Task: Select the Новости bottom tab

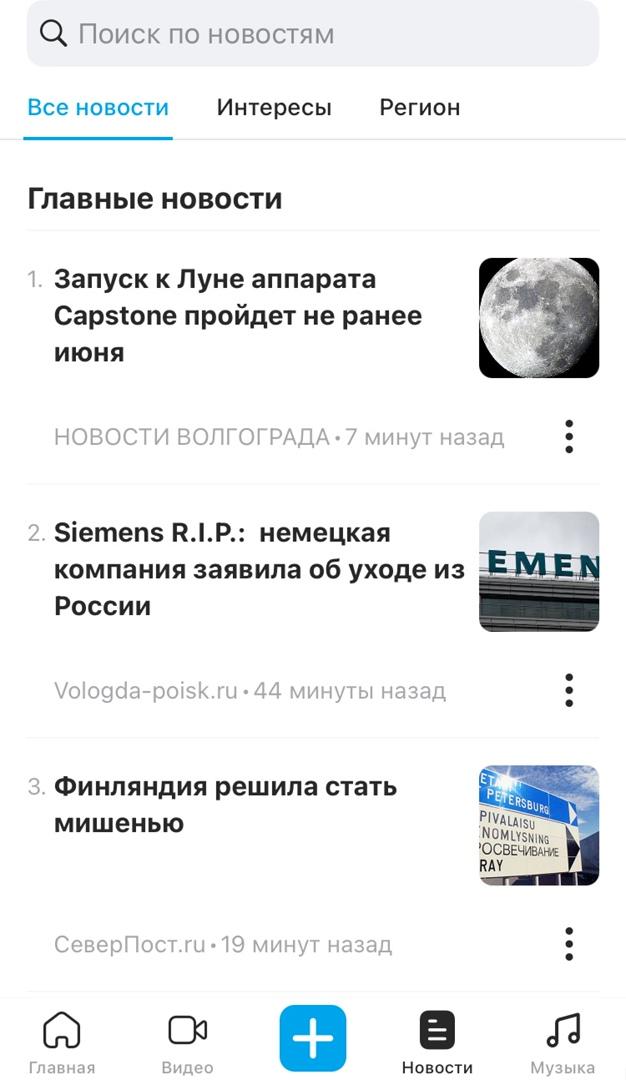Action: click(x=437, y=1040)
